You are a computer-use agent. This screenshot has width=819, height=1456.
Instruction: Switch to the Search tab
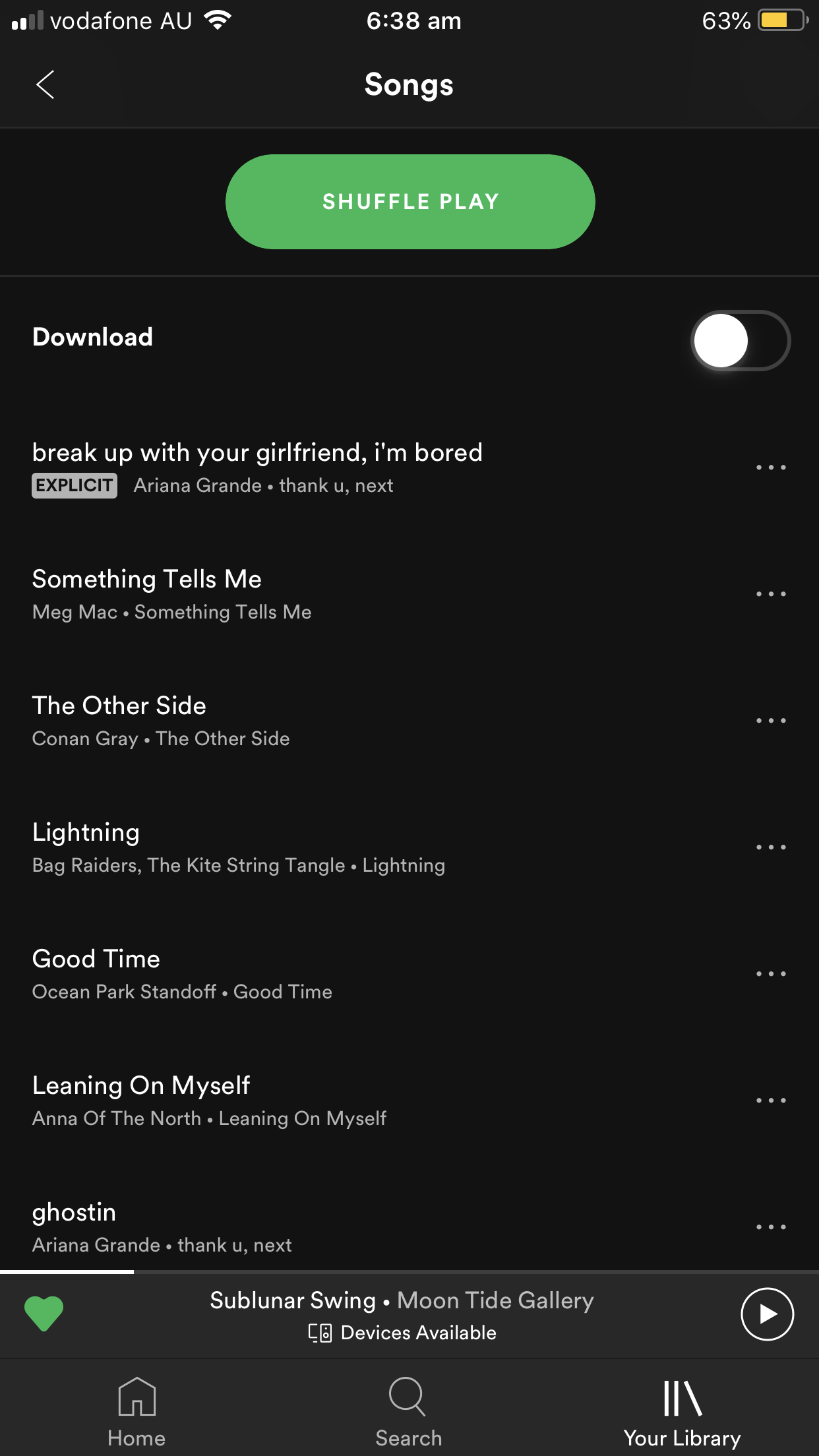pyautogui.click(x=409, y=1412)
